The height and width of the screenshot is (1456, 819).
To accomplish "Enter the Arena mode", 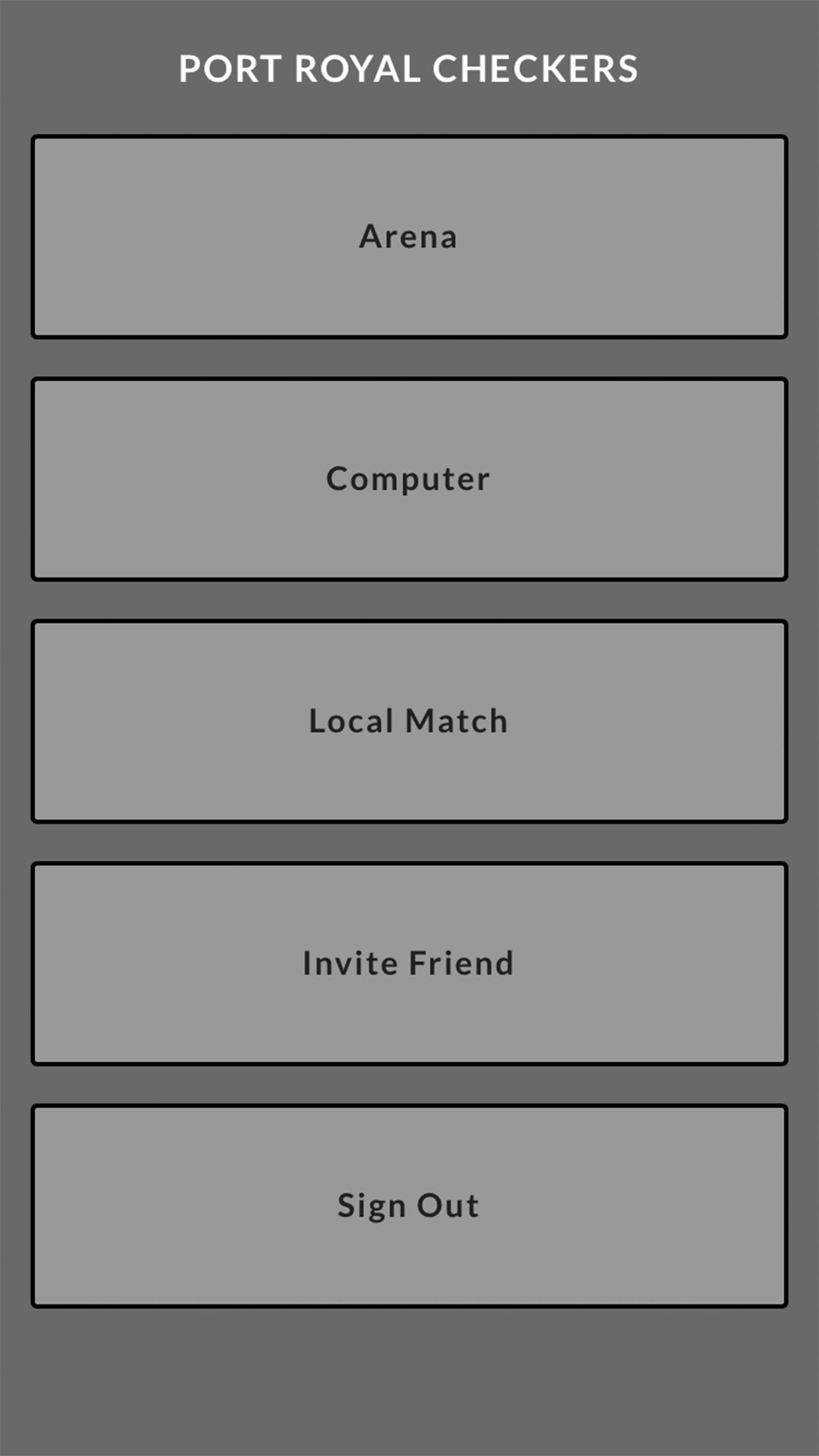I will point(409,237).
